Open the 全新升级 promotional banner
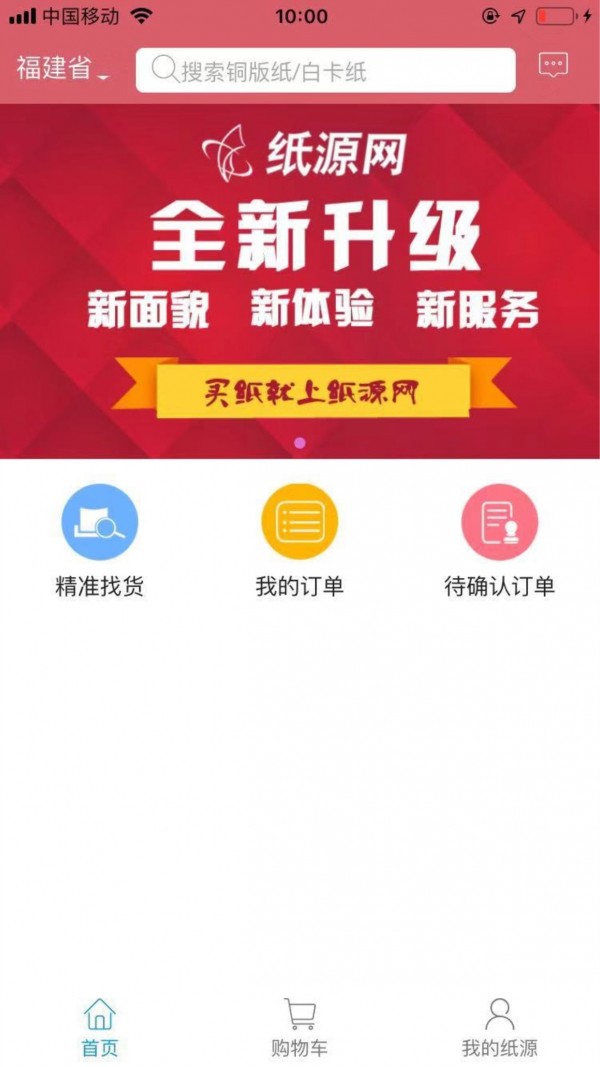 coord(300,280)
